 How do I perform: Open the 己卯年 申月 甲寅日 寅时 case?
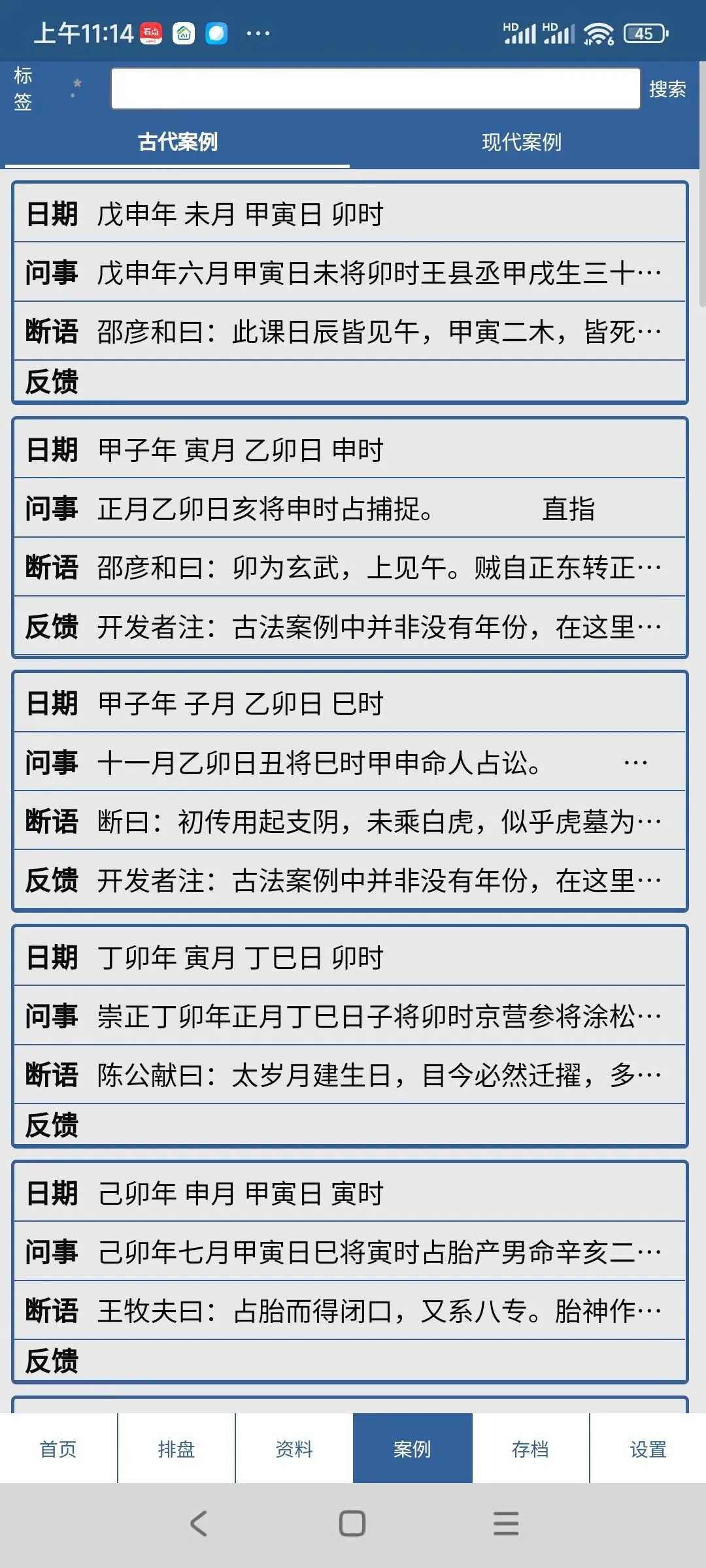pyautogui.click(x=350, y=1272)
